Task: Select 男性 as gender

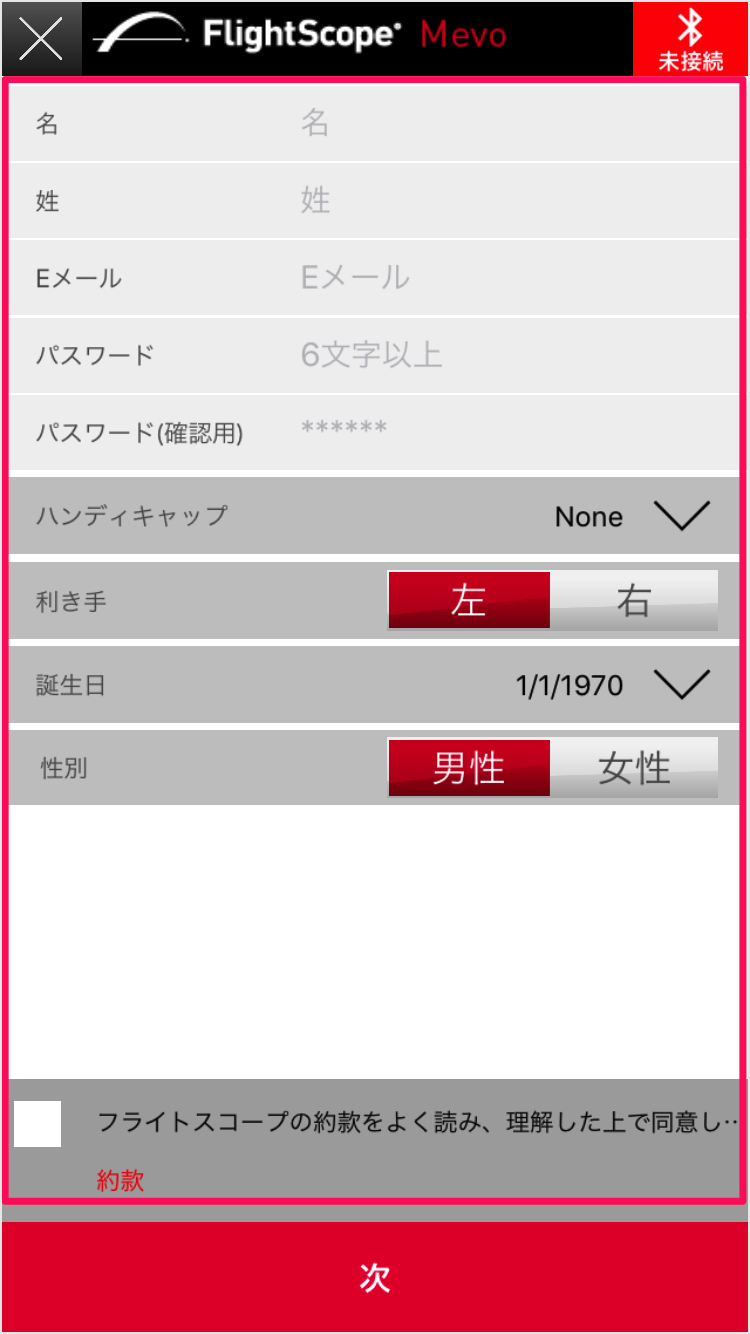Action: (469, 768)
